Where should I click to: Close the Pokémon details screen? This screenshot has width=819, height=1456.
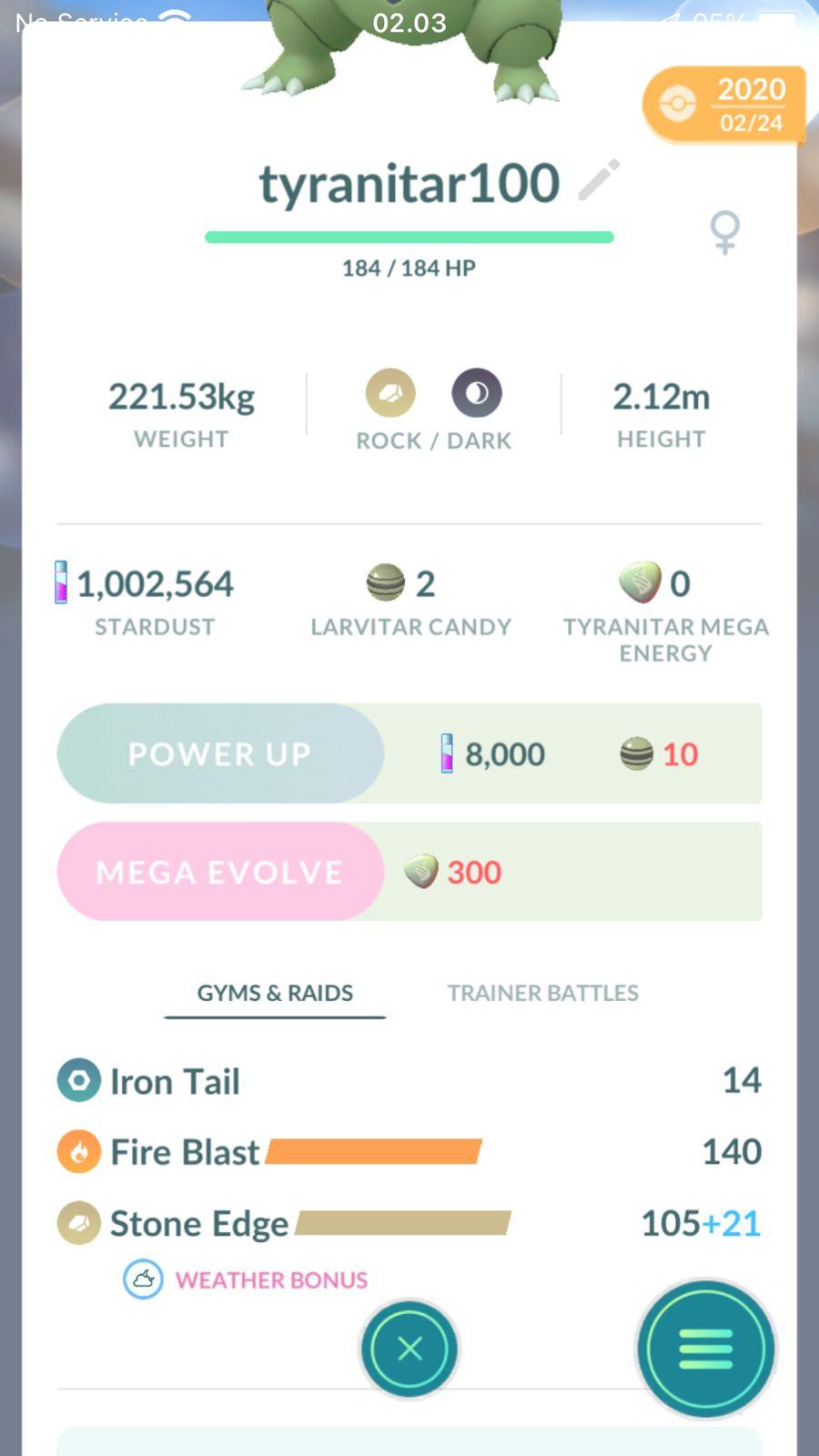tap(409, 1349)
